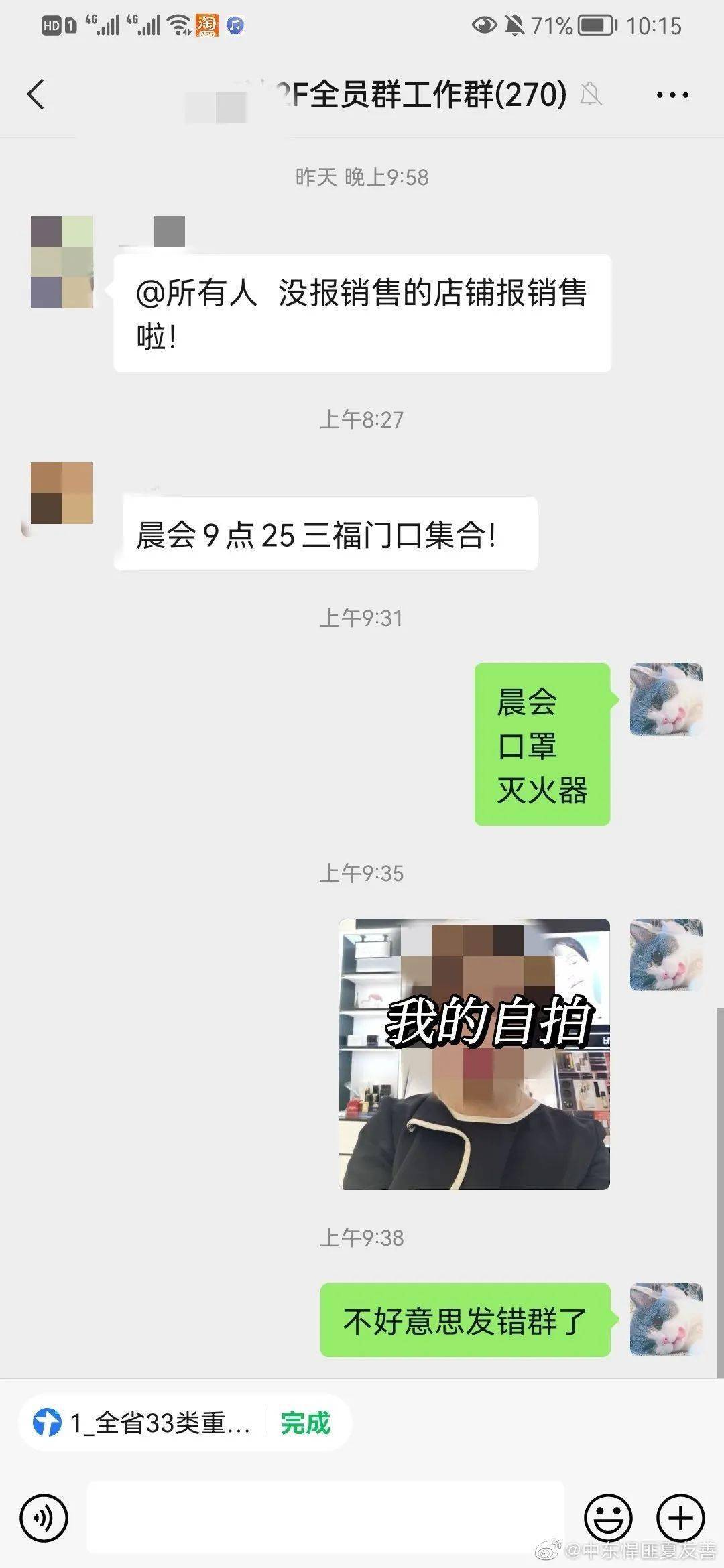Tap cat avatar beside 不好意思发错群了
This screenshot has width=724, height=1568.
pos(666,1320)
